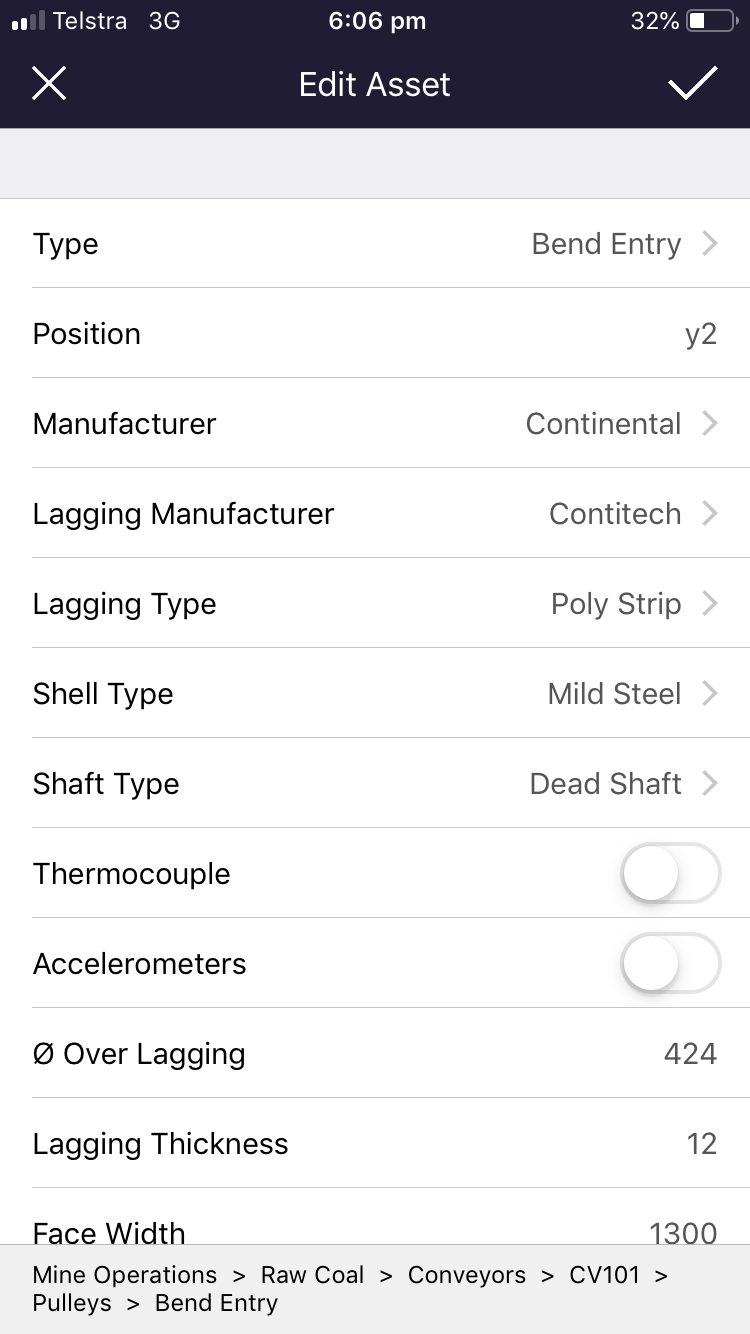Close the Edit Asset screen

click(x=48, y=84)
